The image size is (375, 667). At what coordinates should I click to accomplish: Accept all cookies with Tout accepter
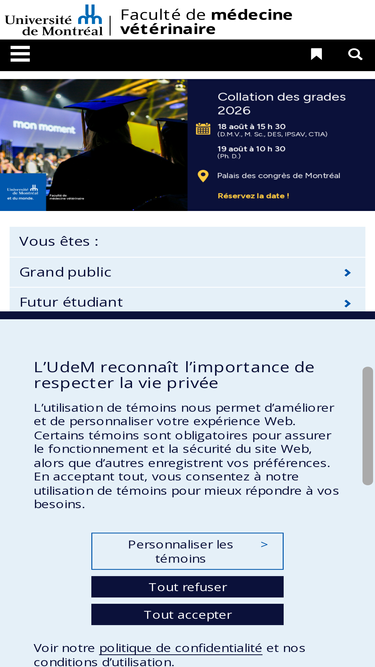point(188,615)
